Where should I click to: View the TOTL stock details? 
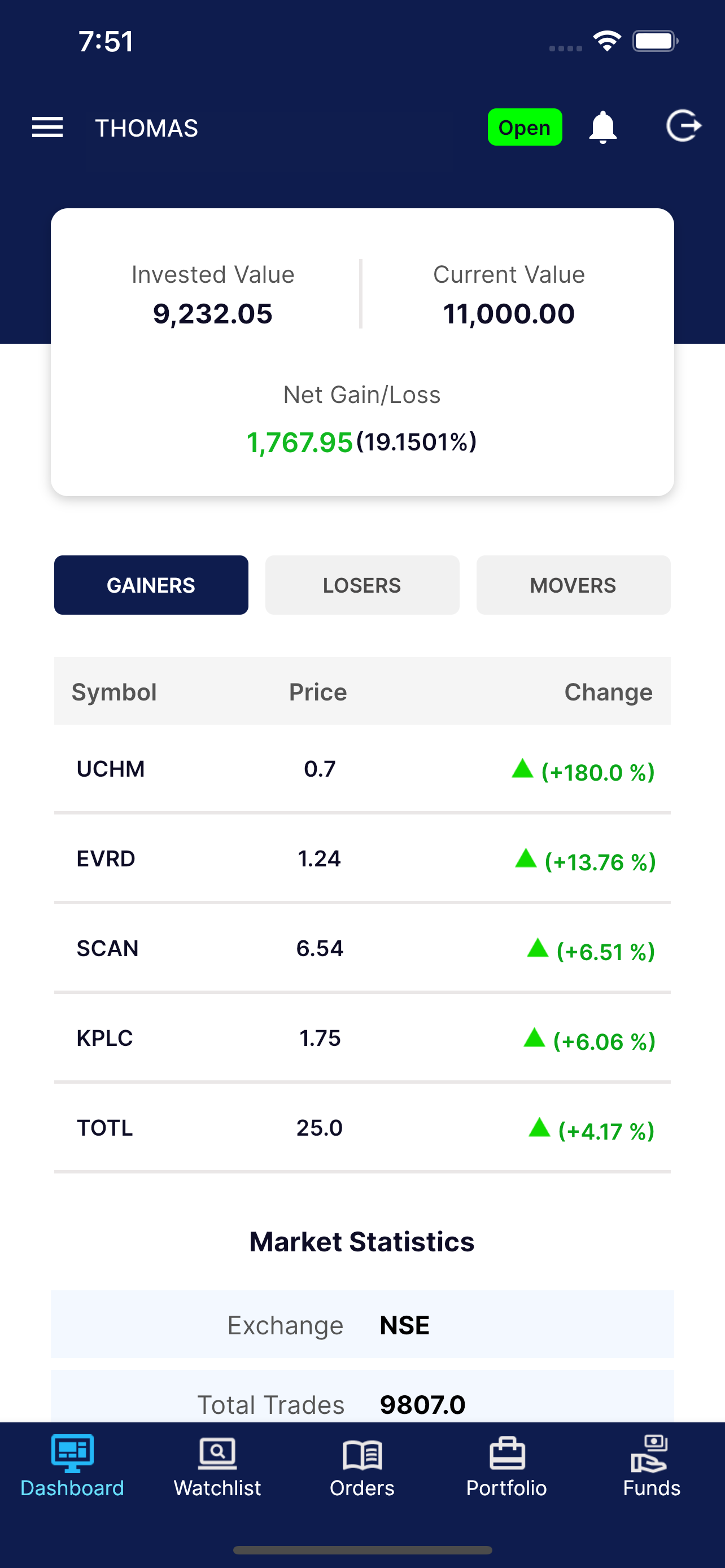click(362, 1128)
